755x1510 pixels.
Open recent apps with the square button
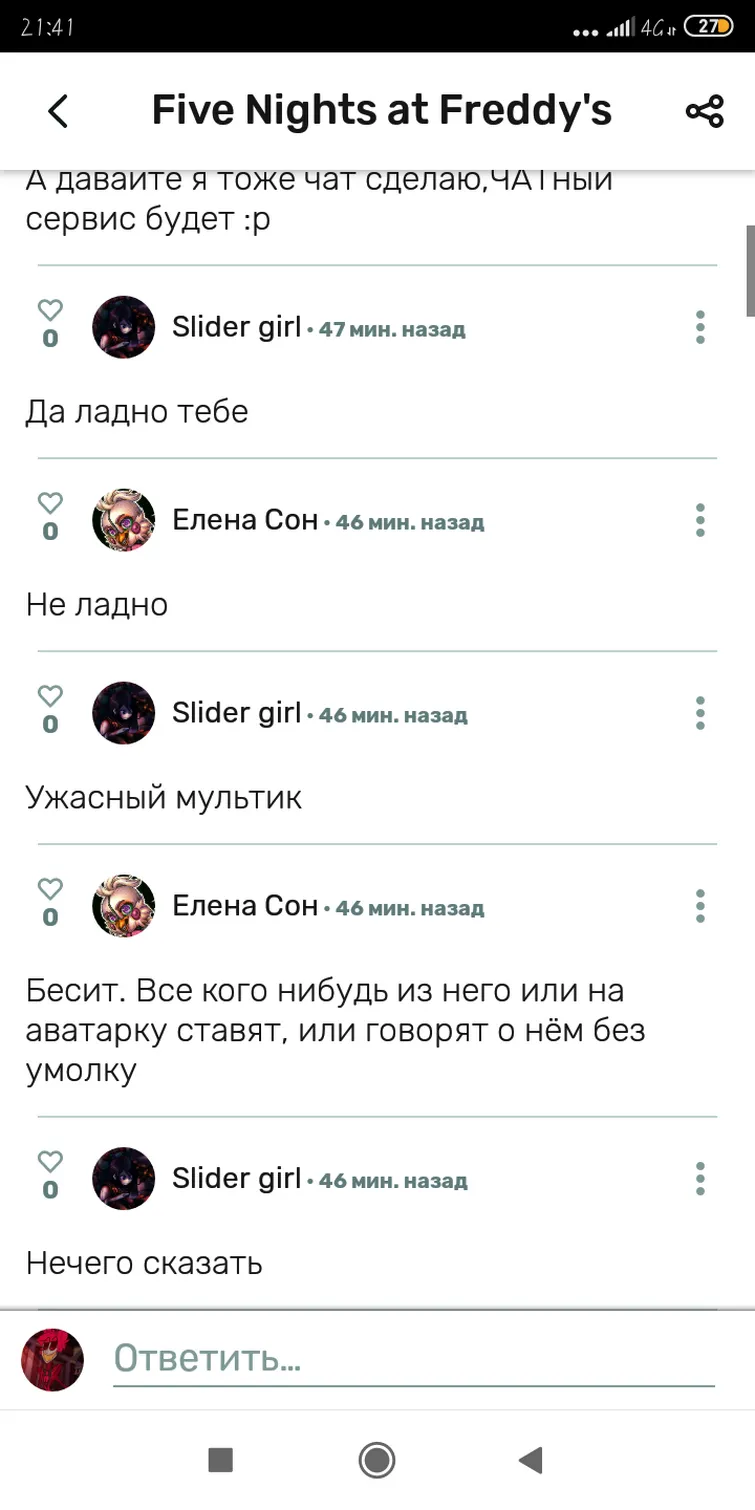[221, 1460]
